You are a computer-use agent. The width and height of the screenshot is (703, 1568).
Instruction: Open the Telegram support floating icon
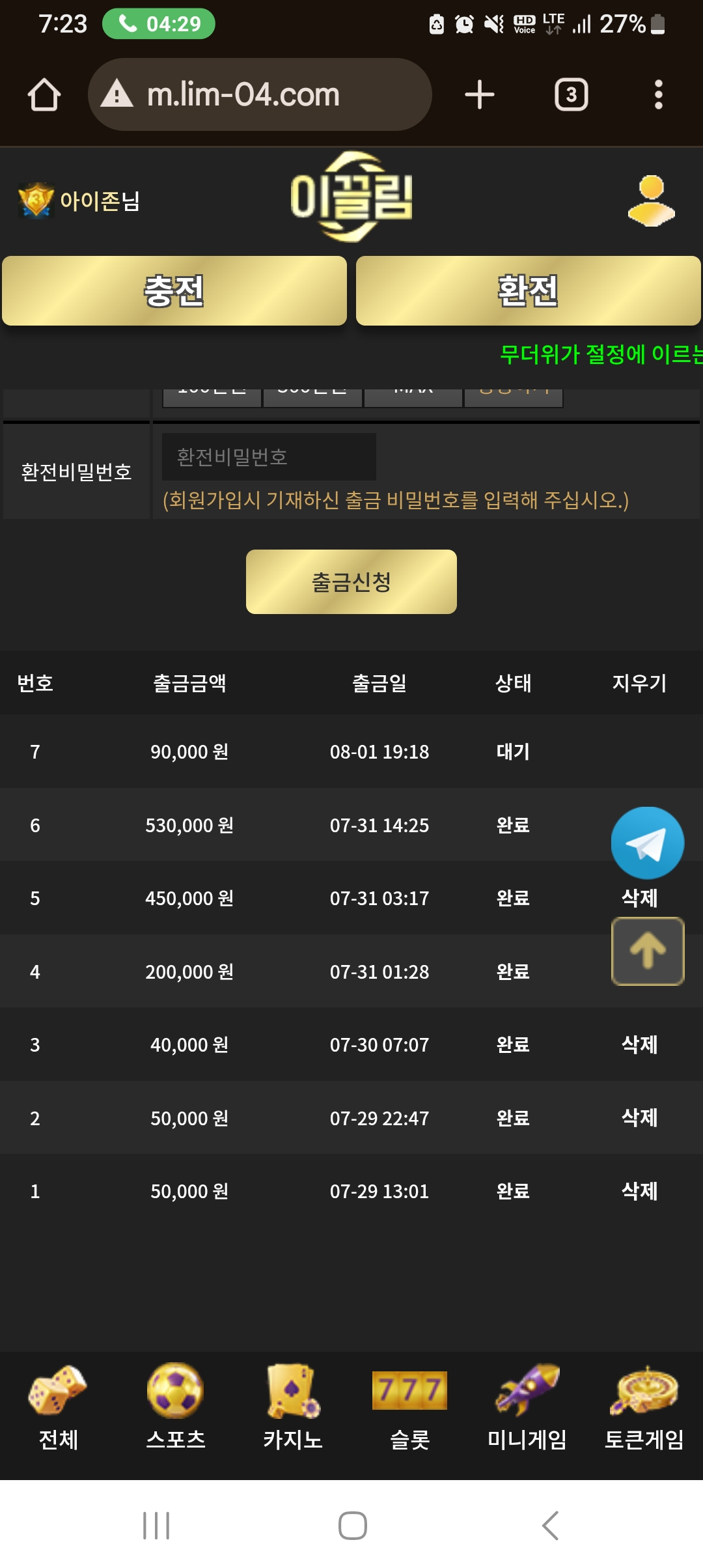click(647, 843)
